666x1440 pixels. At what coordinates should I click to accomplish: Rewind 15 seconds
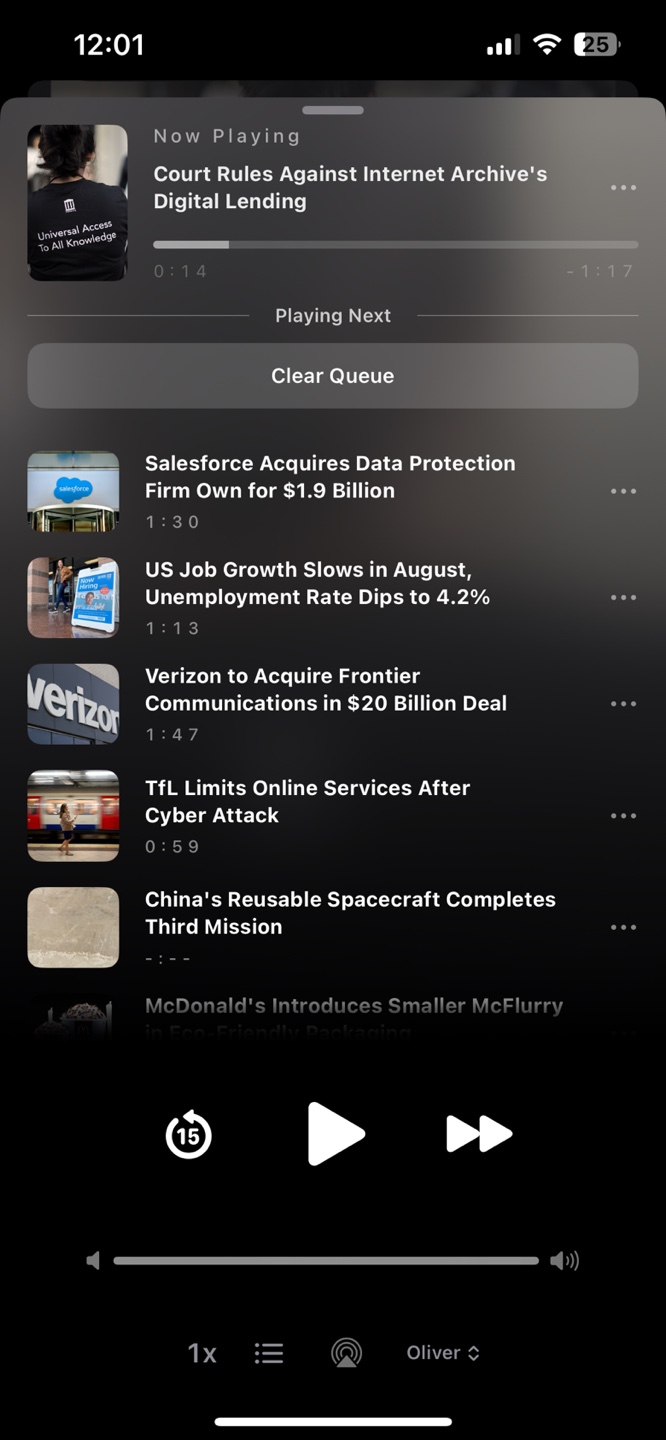[x=188, y=1134]
